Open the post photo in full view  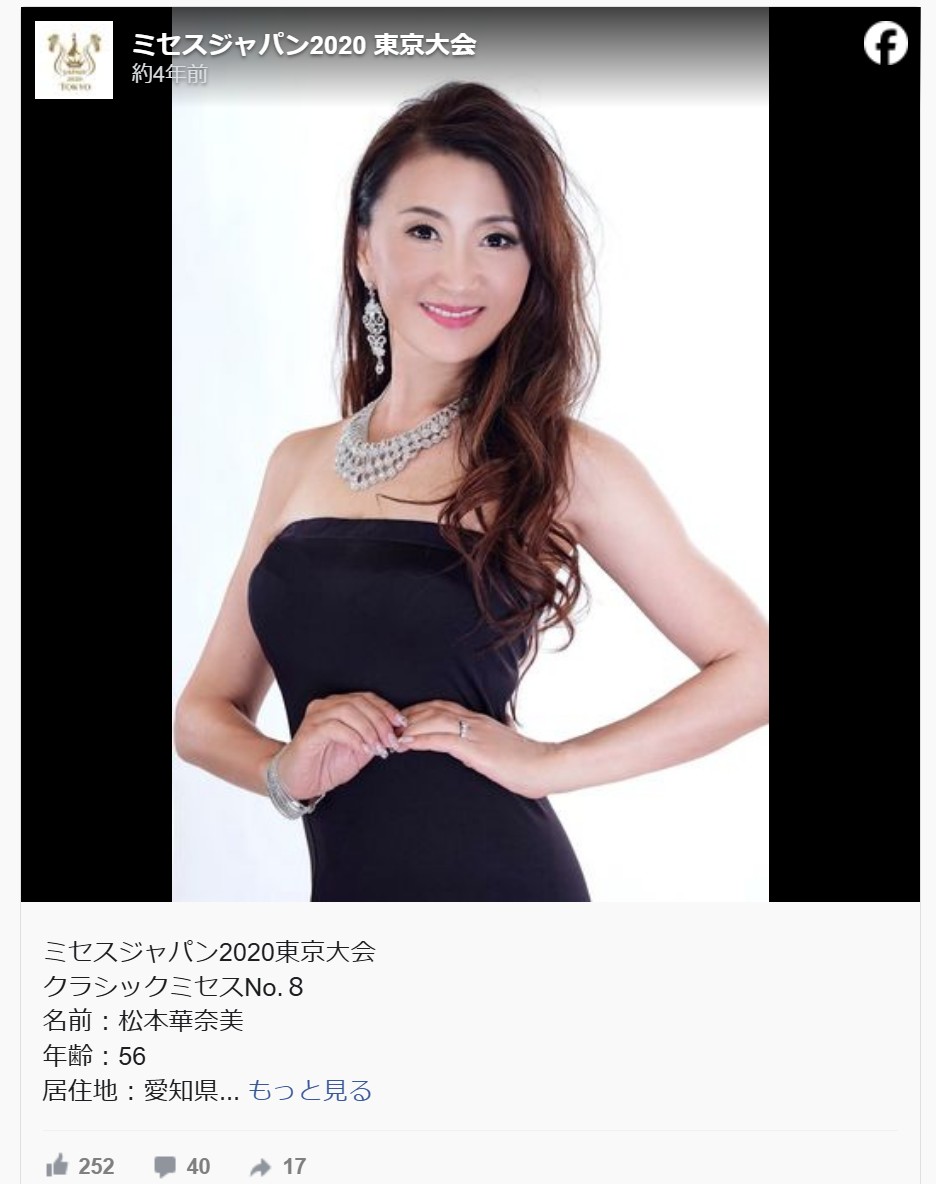470,500
